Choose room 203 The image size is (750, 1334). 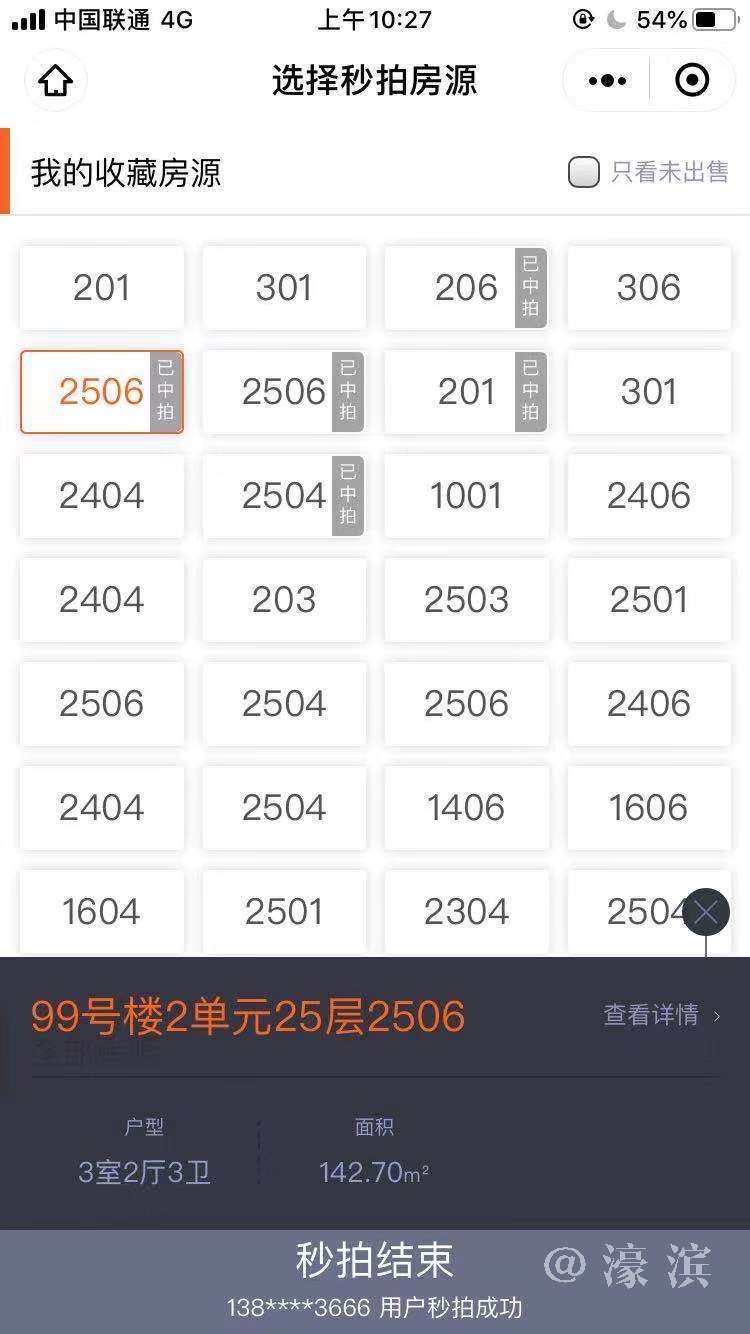pos(284,600)
